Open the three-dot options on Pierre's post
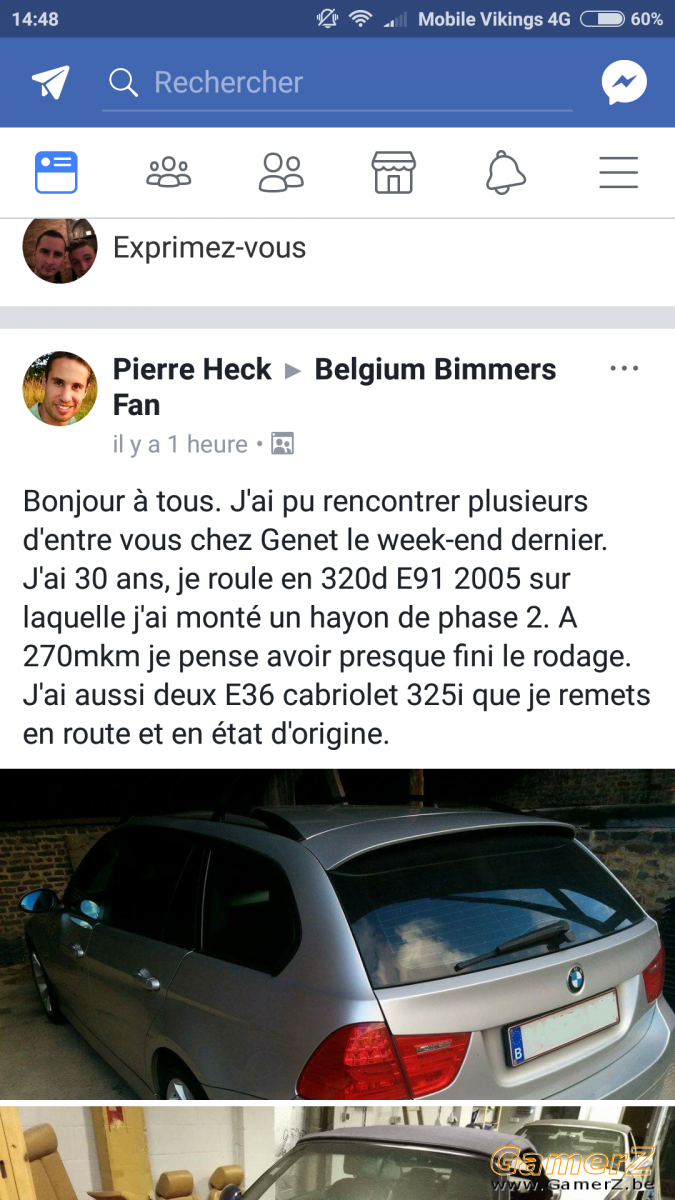 (624, 369)
